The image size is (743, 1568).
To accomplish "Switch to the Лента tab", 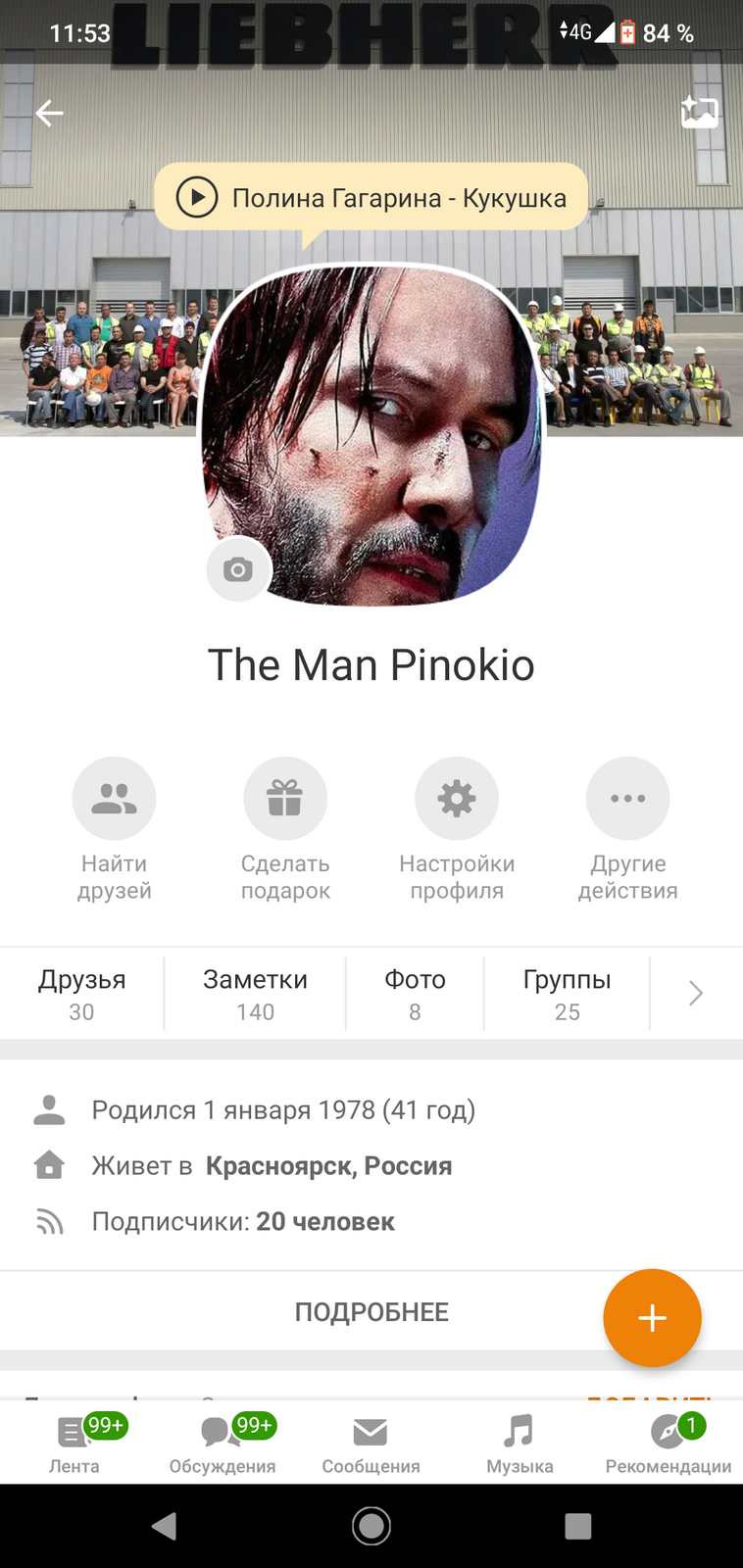I will coord(74,1443).
